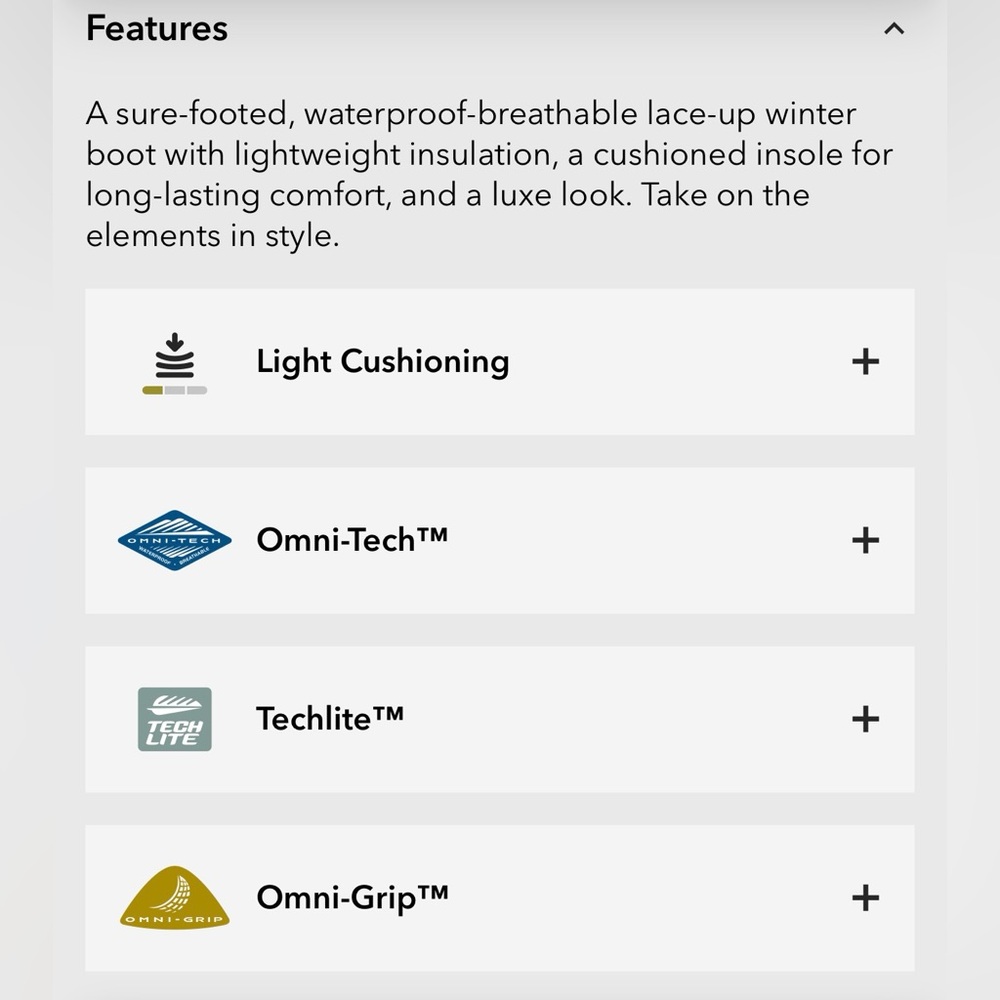
Task: Expand the Omni-Tech feature row
Action: (865, 541)
